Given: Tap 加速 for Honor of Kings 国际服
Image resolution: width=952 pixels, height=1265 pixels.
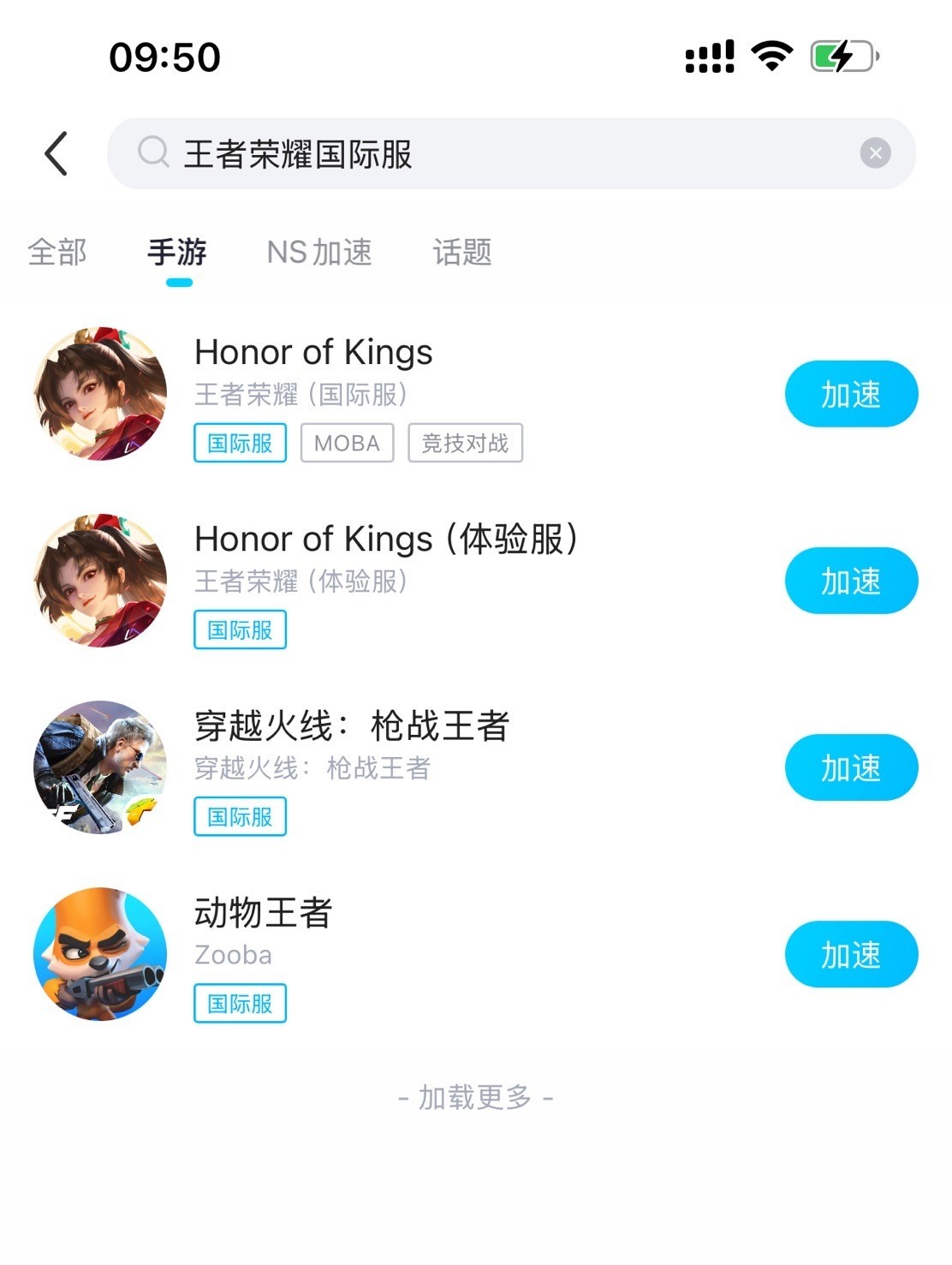Looking at the screenshot, I should 851,394.
